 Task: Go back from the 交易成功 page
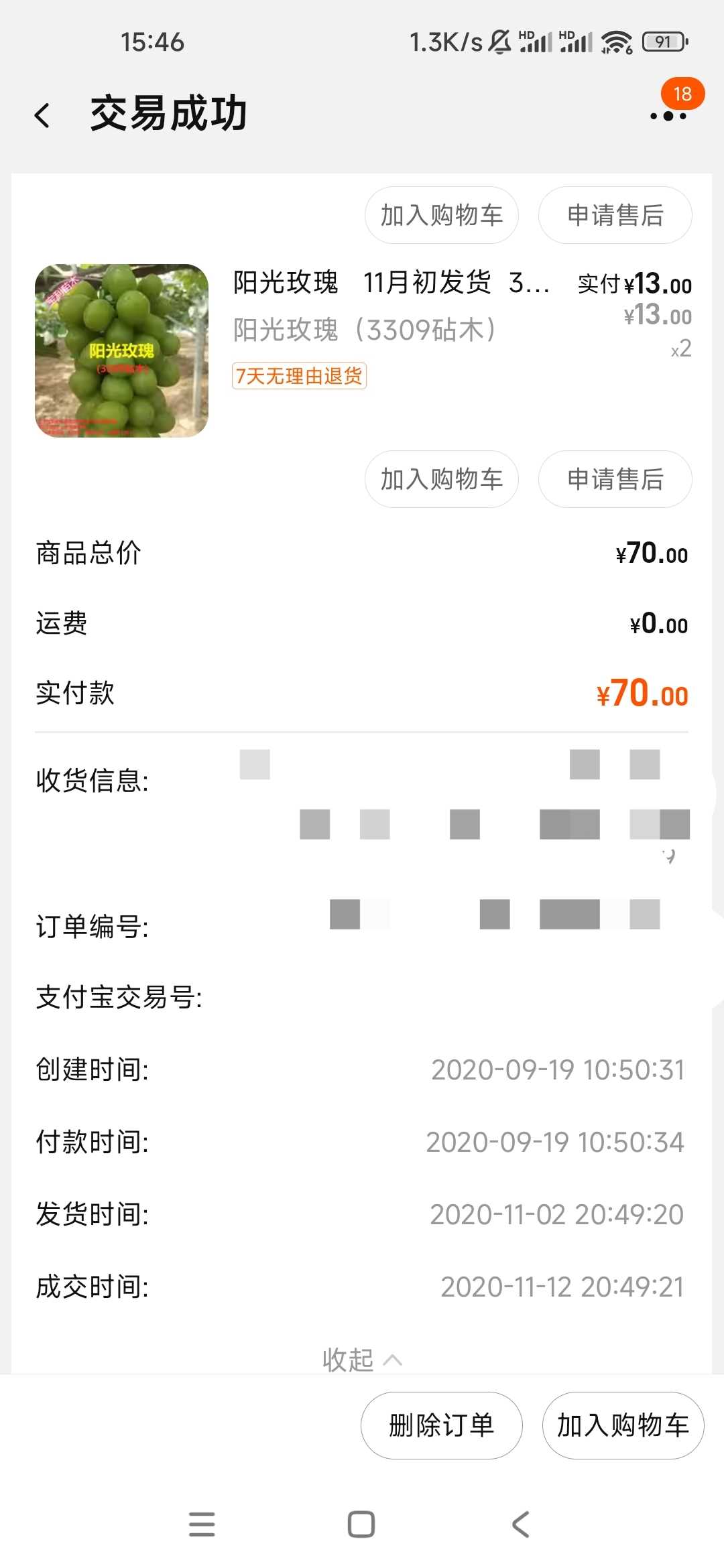pos(42,115)
